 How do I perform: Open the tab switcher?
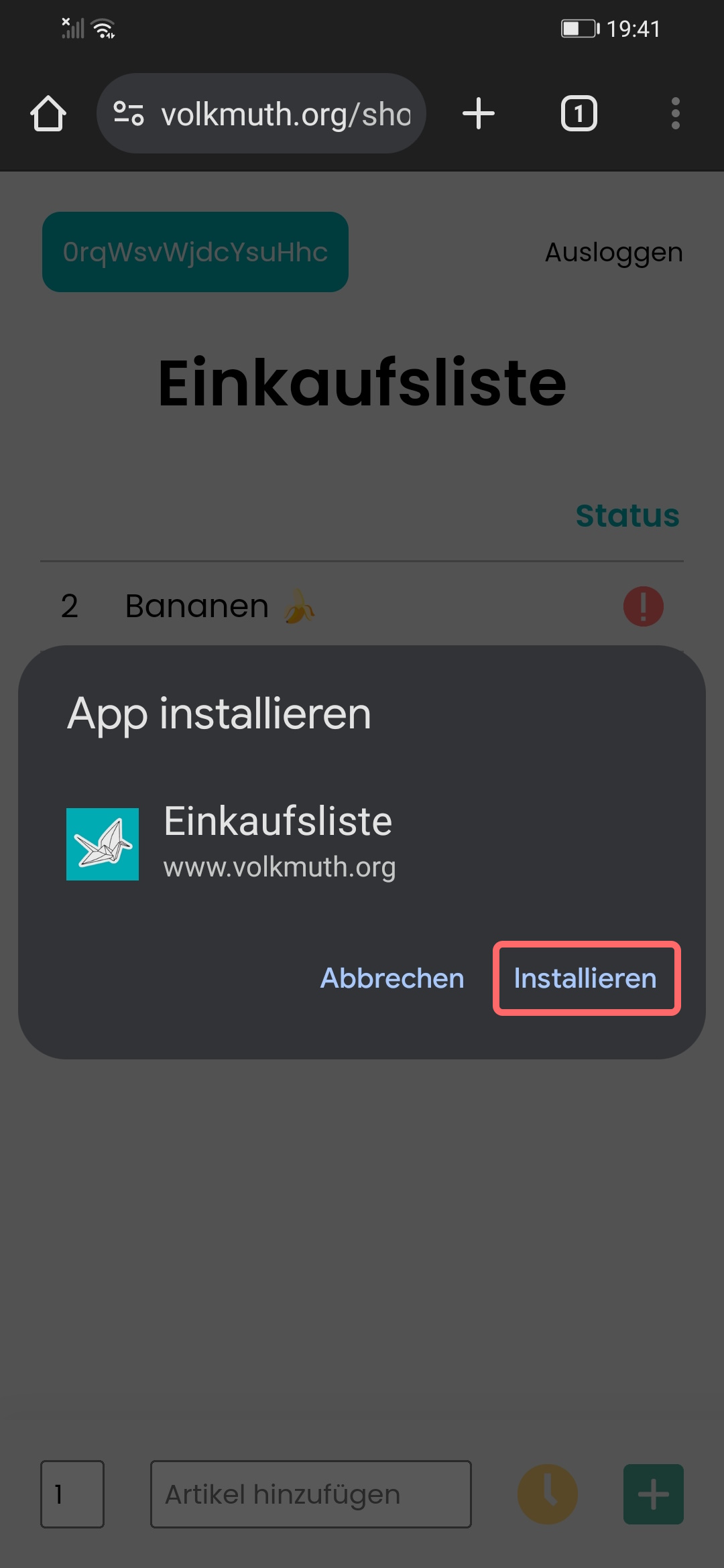pos(579,113)
